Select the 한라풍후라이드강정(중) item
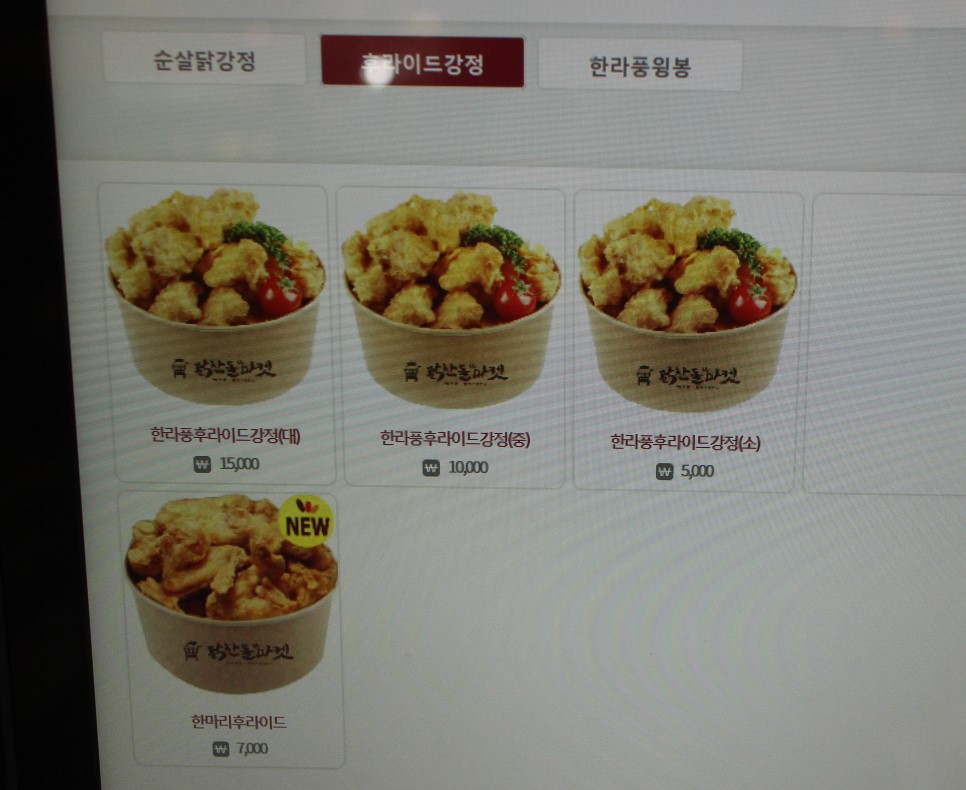Screen dimensions: 966x790 pyautogui.click(x=453, y=335)
